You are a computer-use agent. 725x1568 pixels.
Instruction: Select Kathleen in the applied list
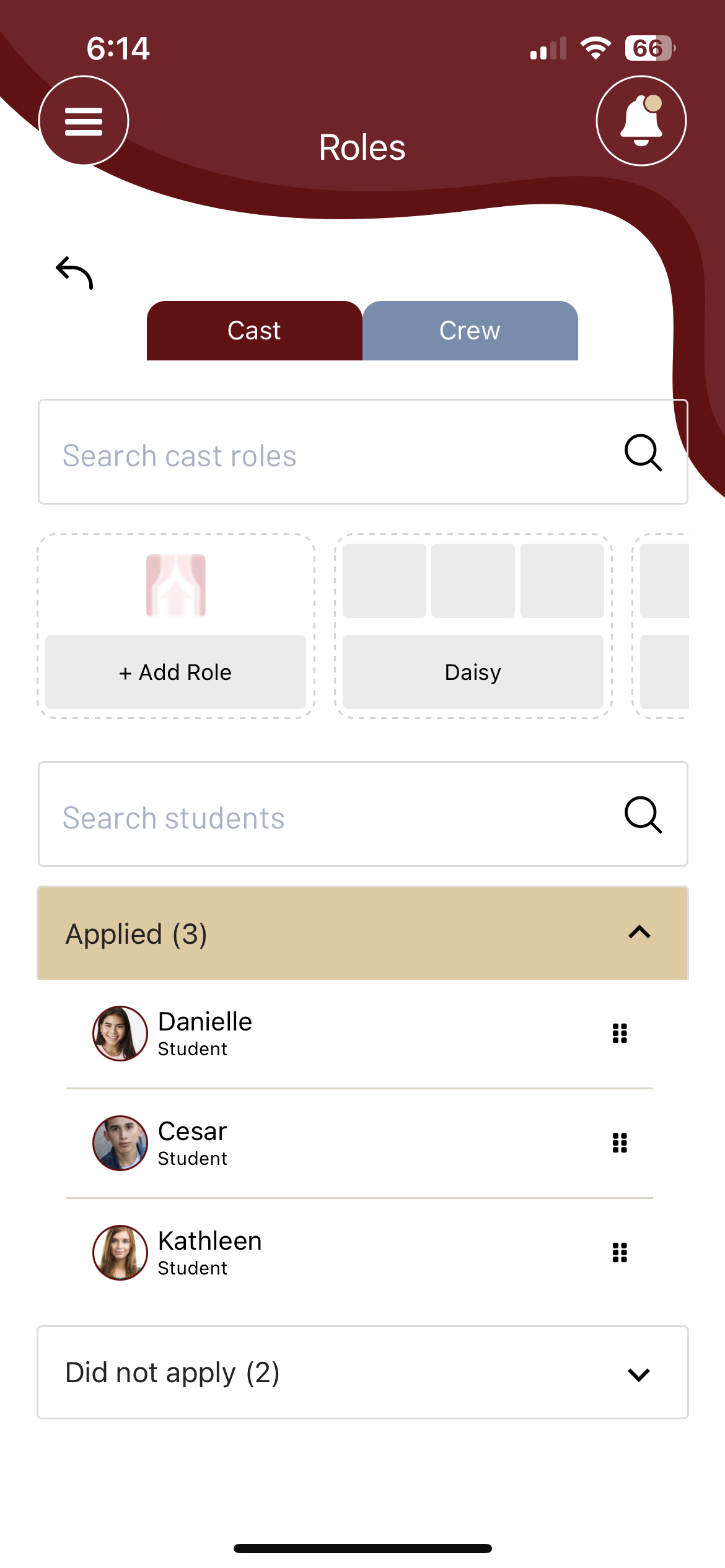click(209, 1252)
